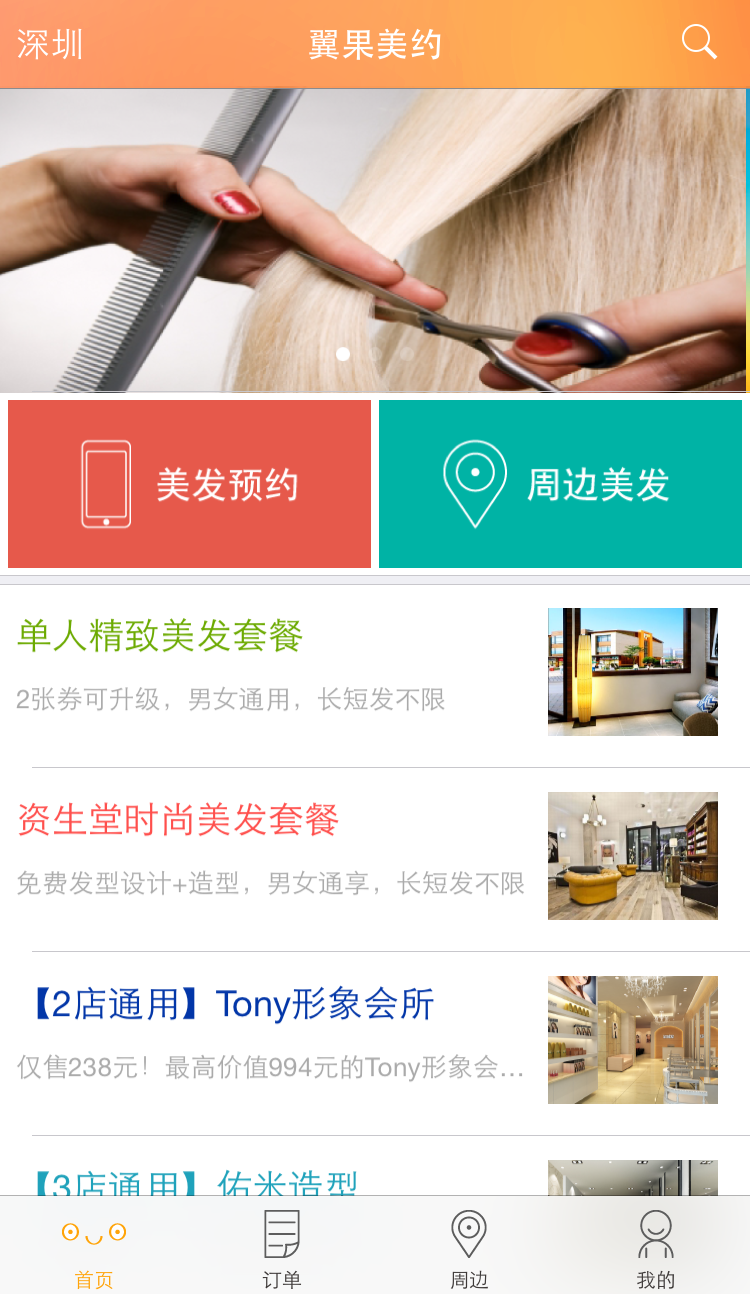Open the hair cutting banner
Viewport: 750px width, 1294px height.
point(374,240)
